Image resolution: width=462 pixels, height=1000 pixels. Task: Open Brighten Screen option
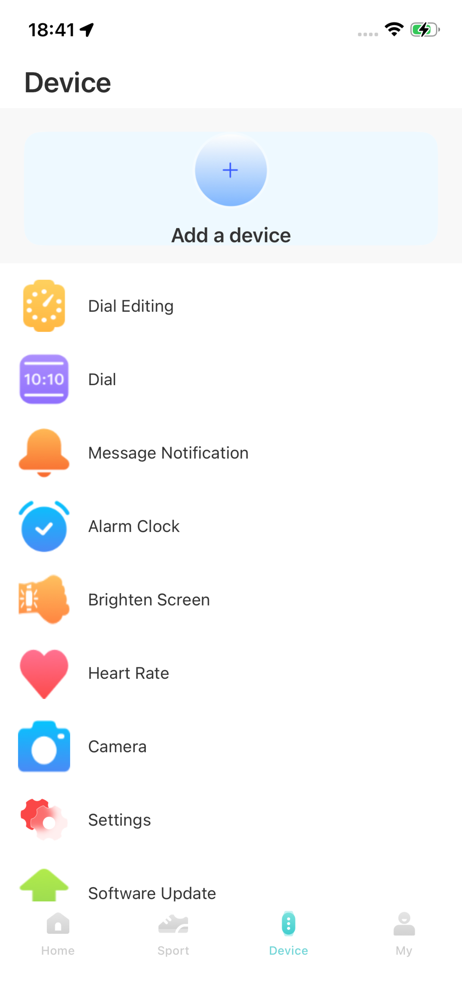pos(231,599)
